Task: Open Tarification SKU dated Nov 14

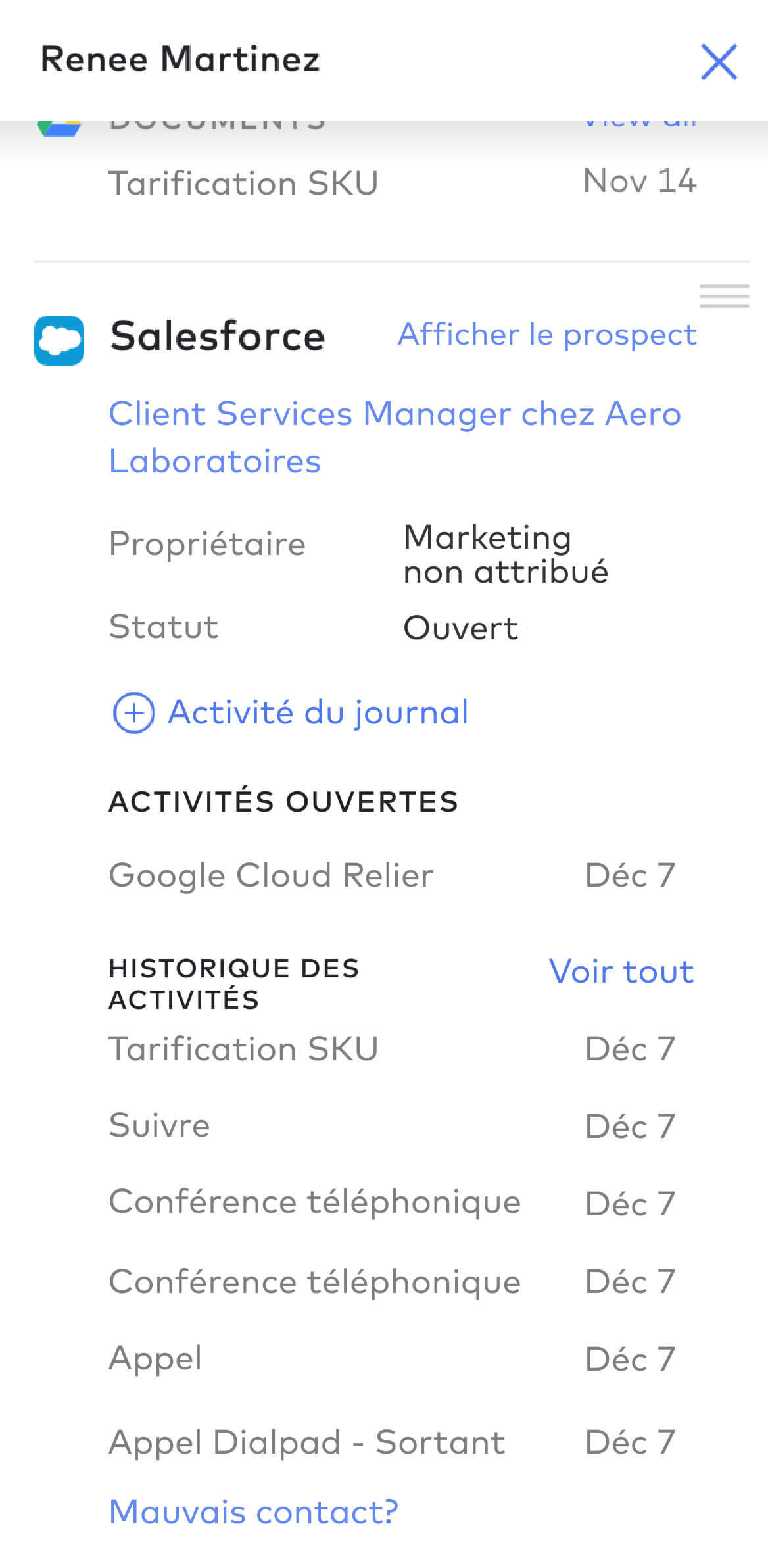Action: tap(402, 182)
